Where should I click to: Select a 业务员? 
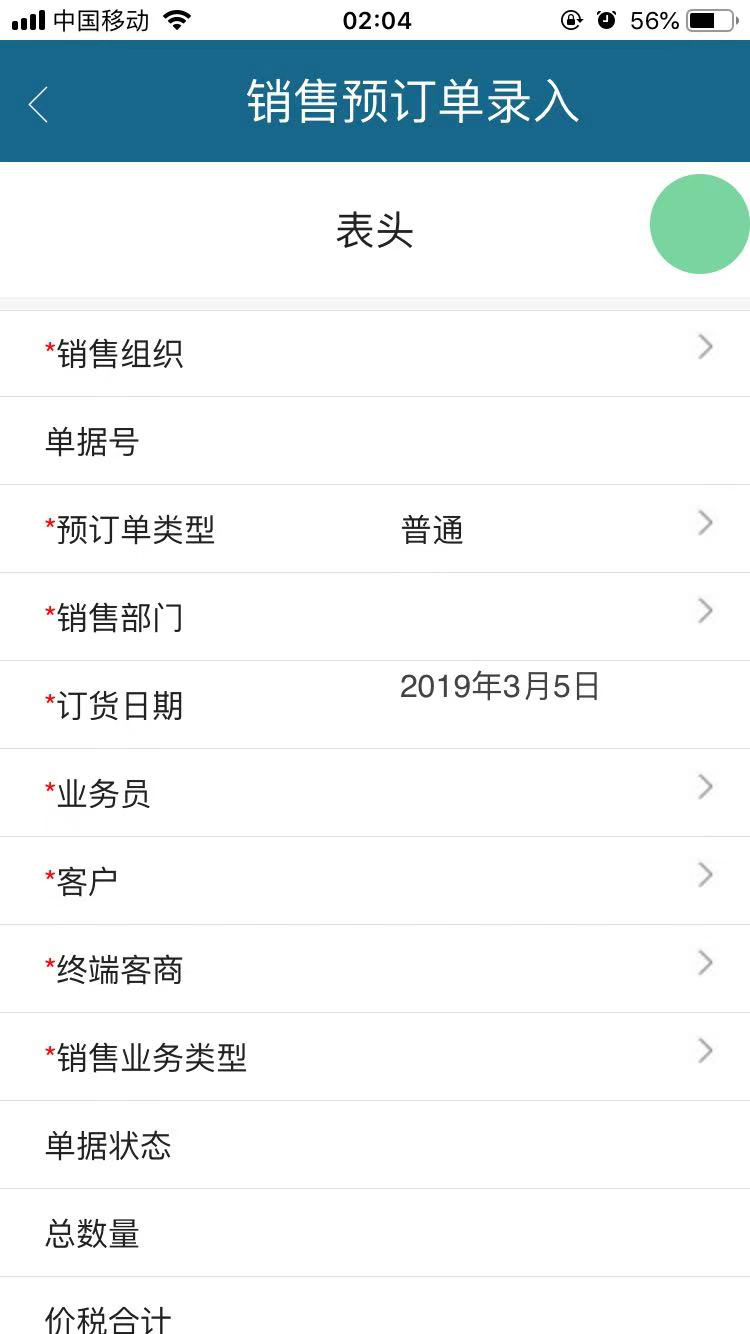(x=375, y=793)
